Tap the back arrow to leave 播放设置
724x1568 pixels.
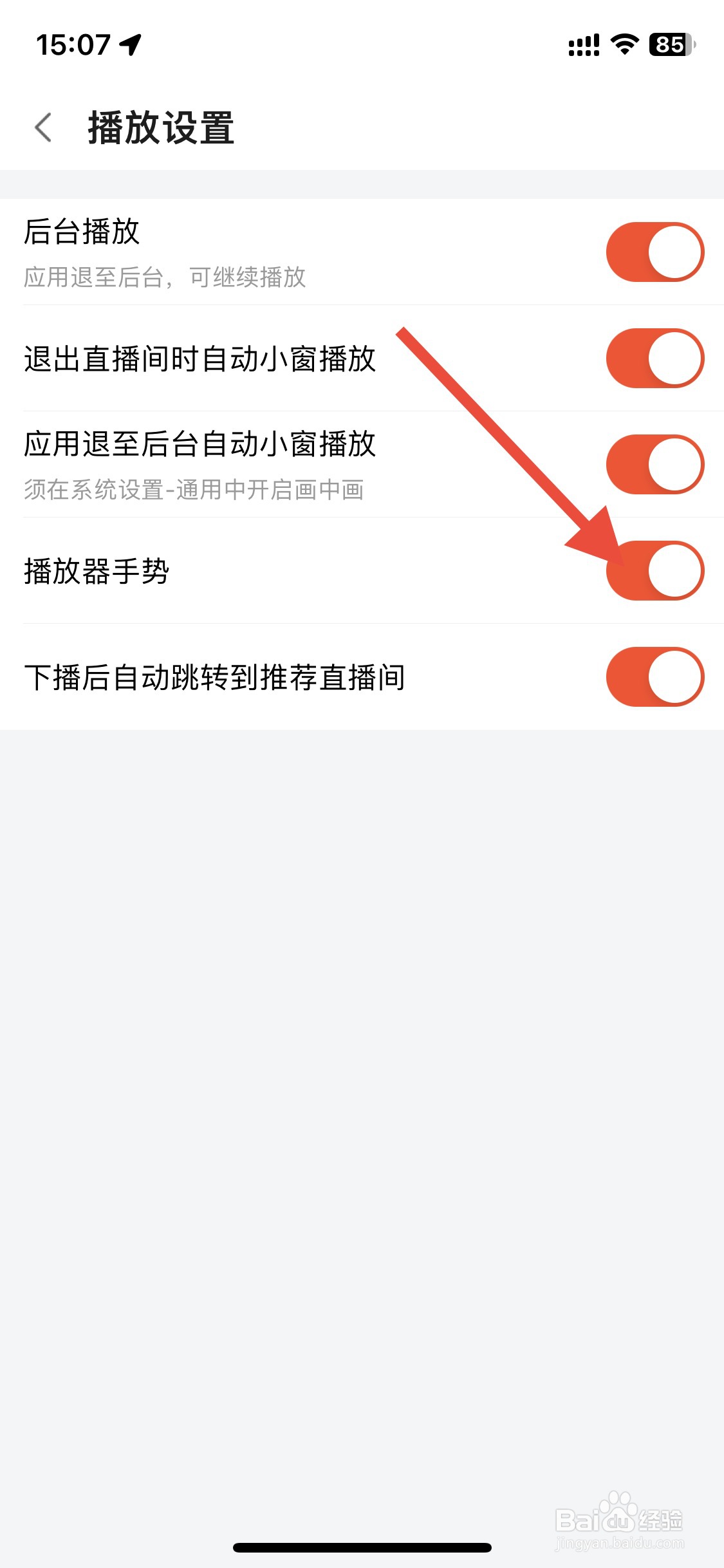click(x=43, y=128)
